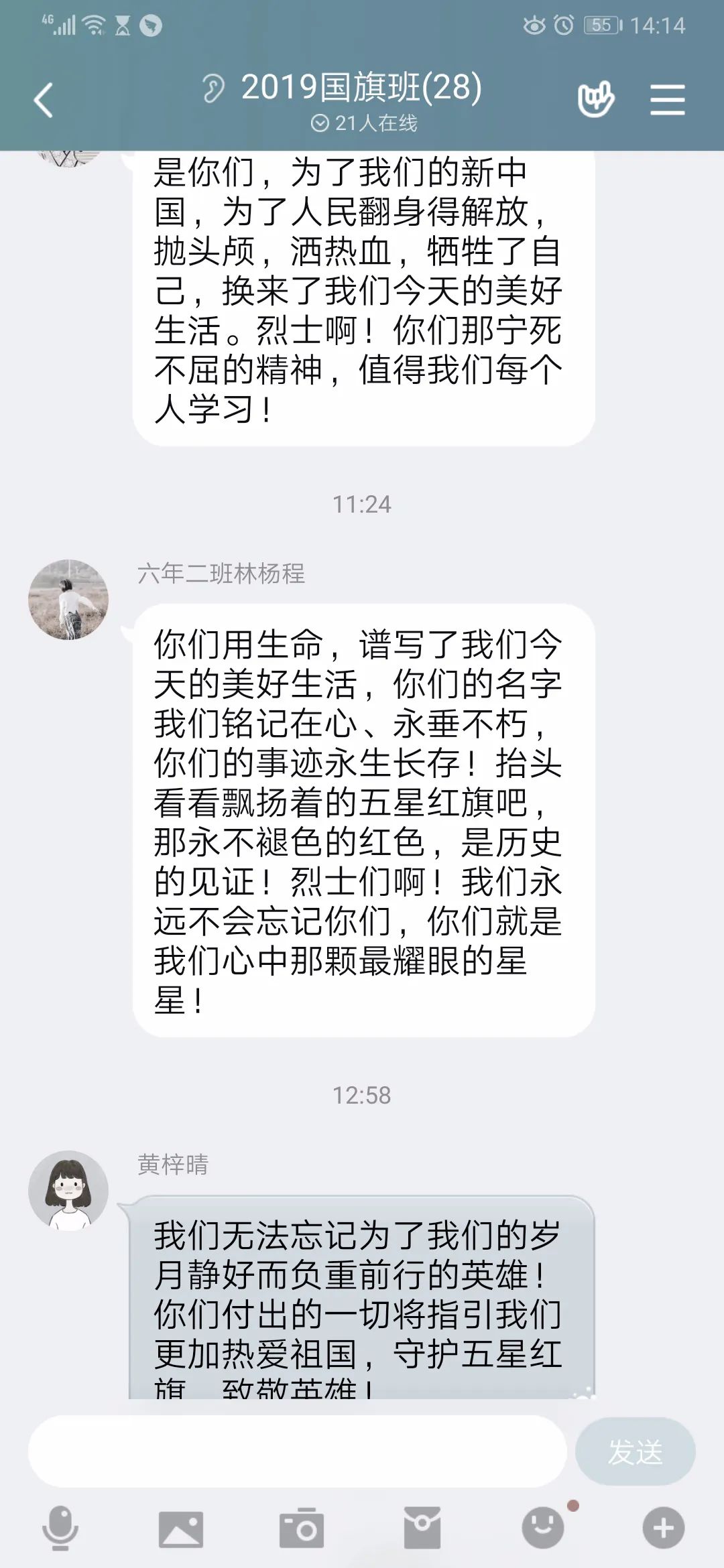Open 黄梓晴's profile avatar
Viewport: 724px width, 1568px height.
(x=68, y=1191)
